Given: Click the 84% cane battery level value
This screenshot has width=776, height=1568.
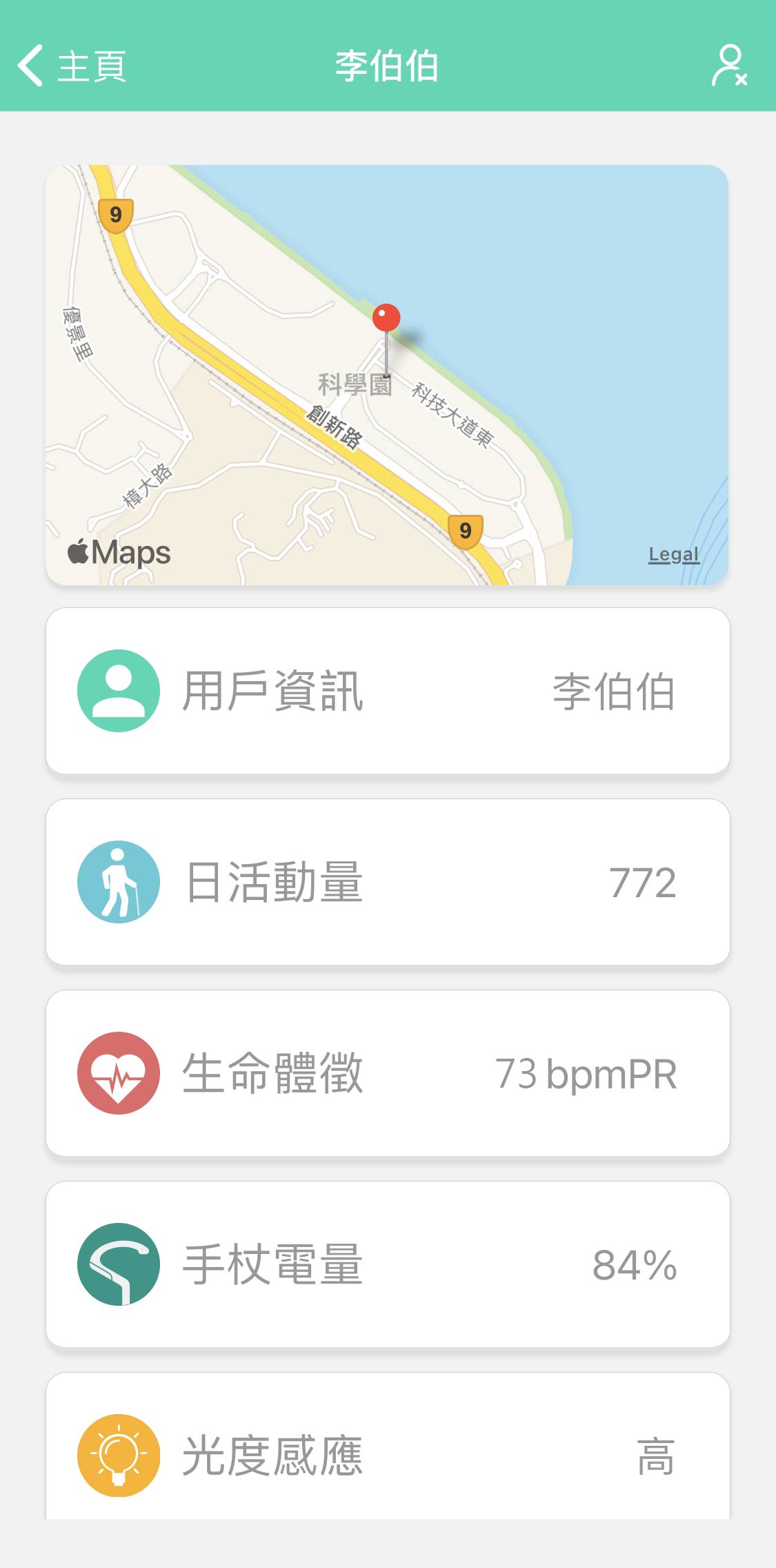Looking at the screenshot, I should click(635, 1264).
